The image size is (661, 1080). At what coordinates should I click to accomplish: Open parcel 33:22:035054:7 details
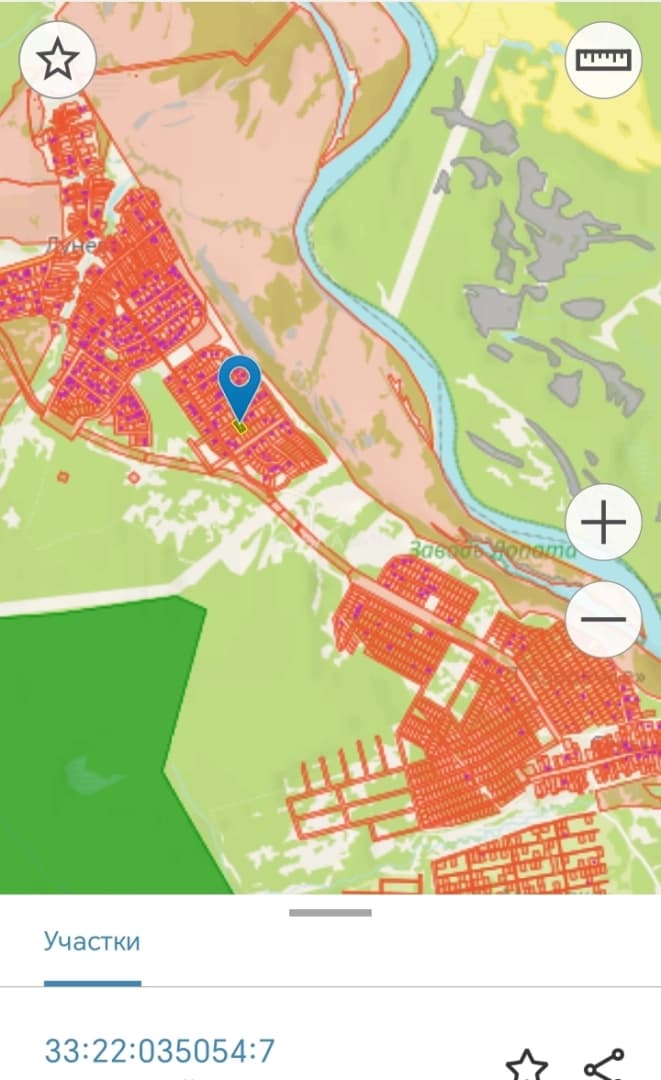tap(160, 1051)
